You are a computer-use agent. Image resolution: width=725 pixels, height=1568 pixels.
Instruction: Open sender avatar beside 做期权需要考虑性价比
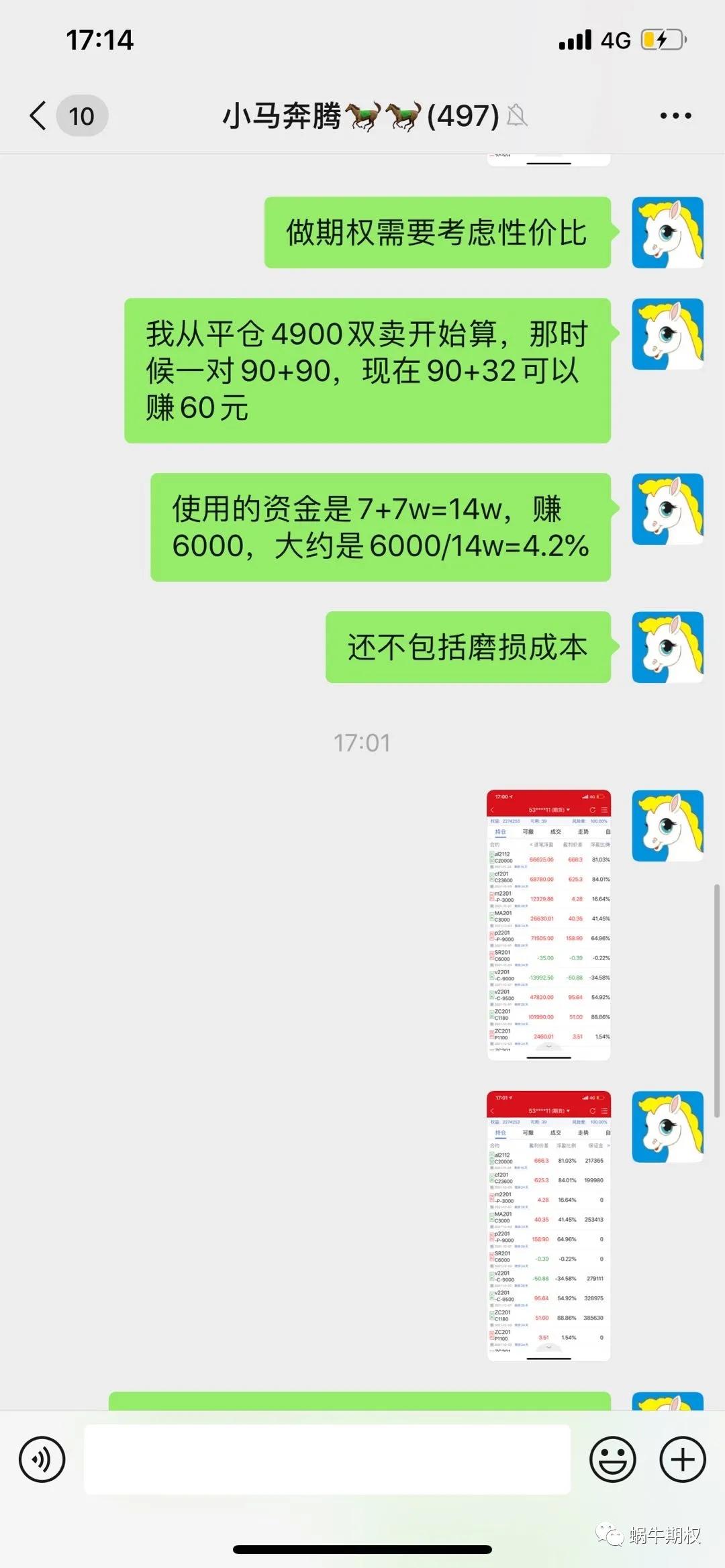pyautogui.click(x=667, y=232)
